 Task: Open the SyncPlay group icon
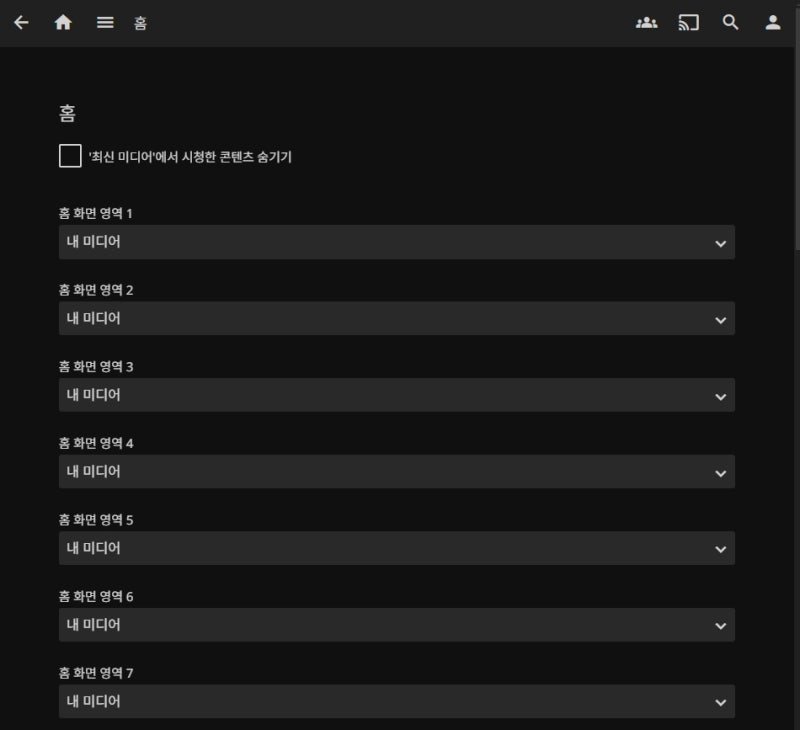pyautogui.click(x=646, y=22)
